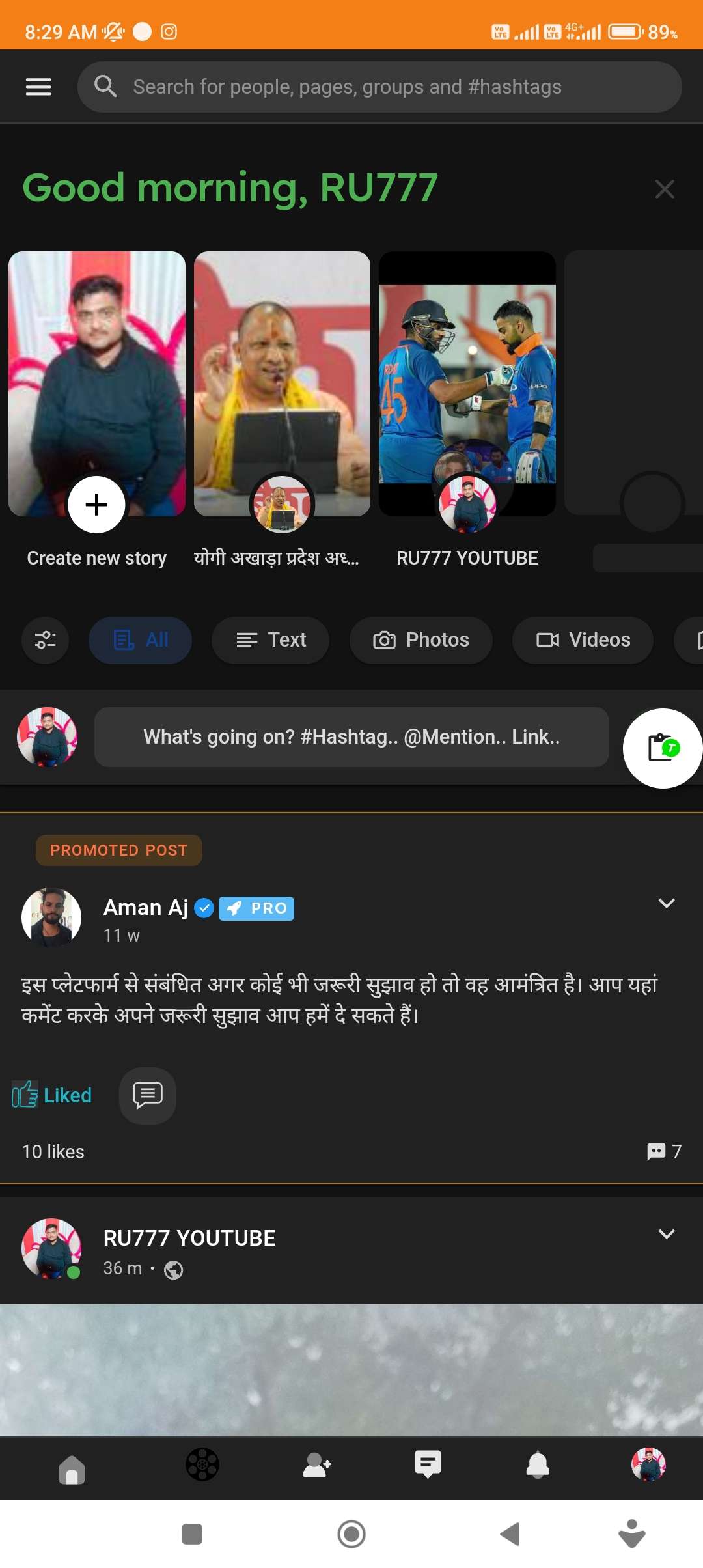The width and height of the screenshot is (703, 1568).
Task: Switch to the Photos filter tab
Action: [x=420, y=640]
